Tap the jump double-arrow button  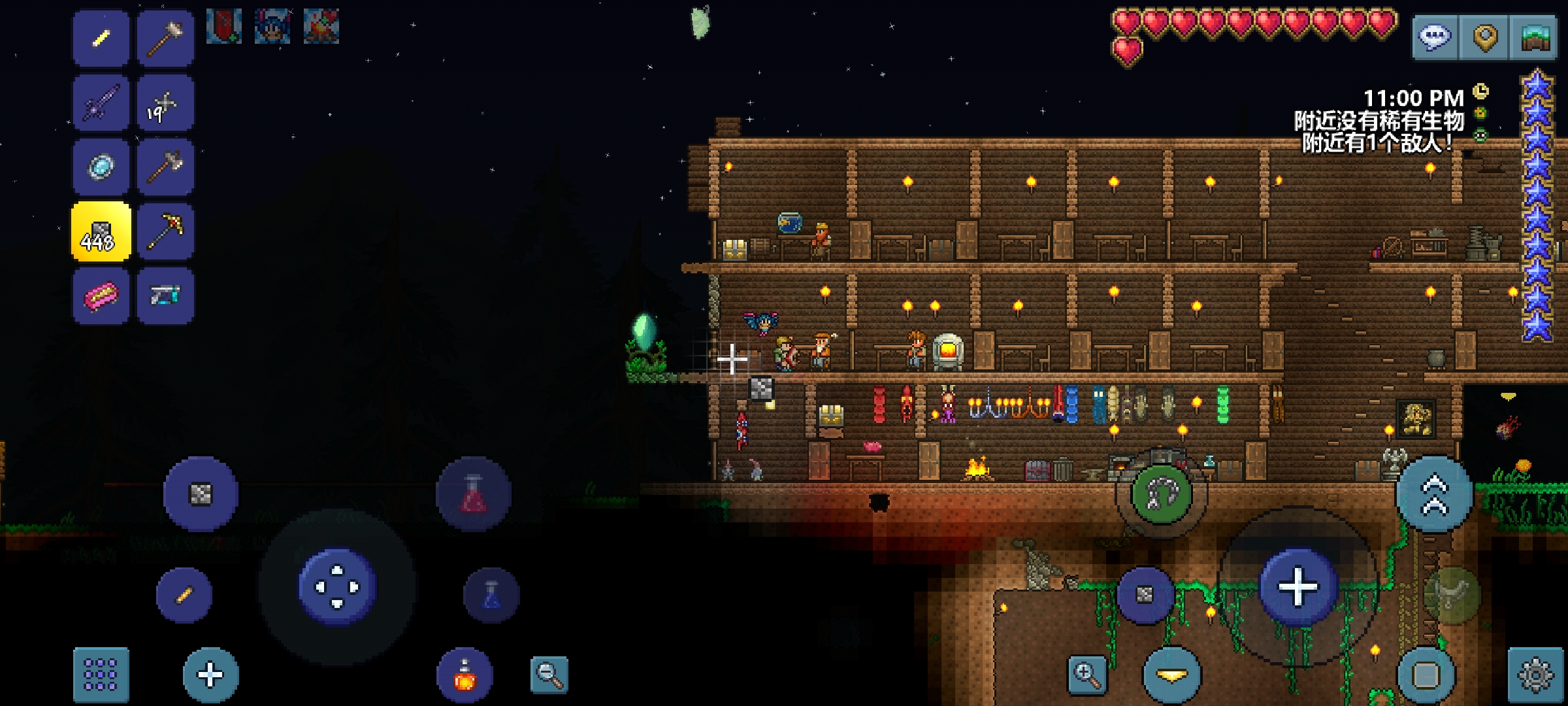coord(1434,495)
